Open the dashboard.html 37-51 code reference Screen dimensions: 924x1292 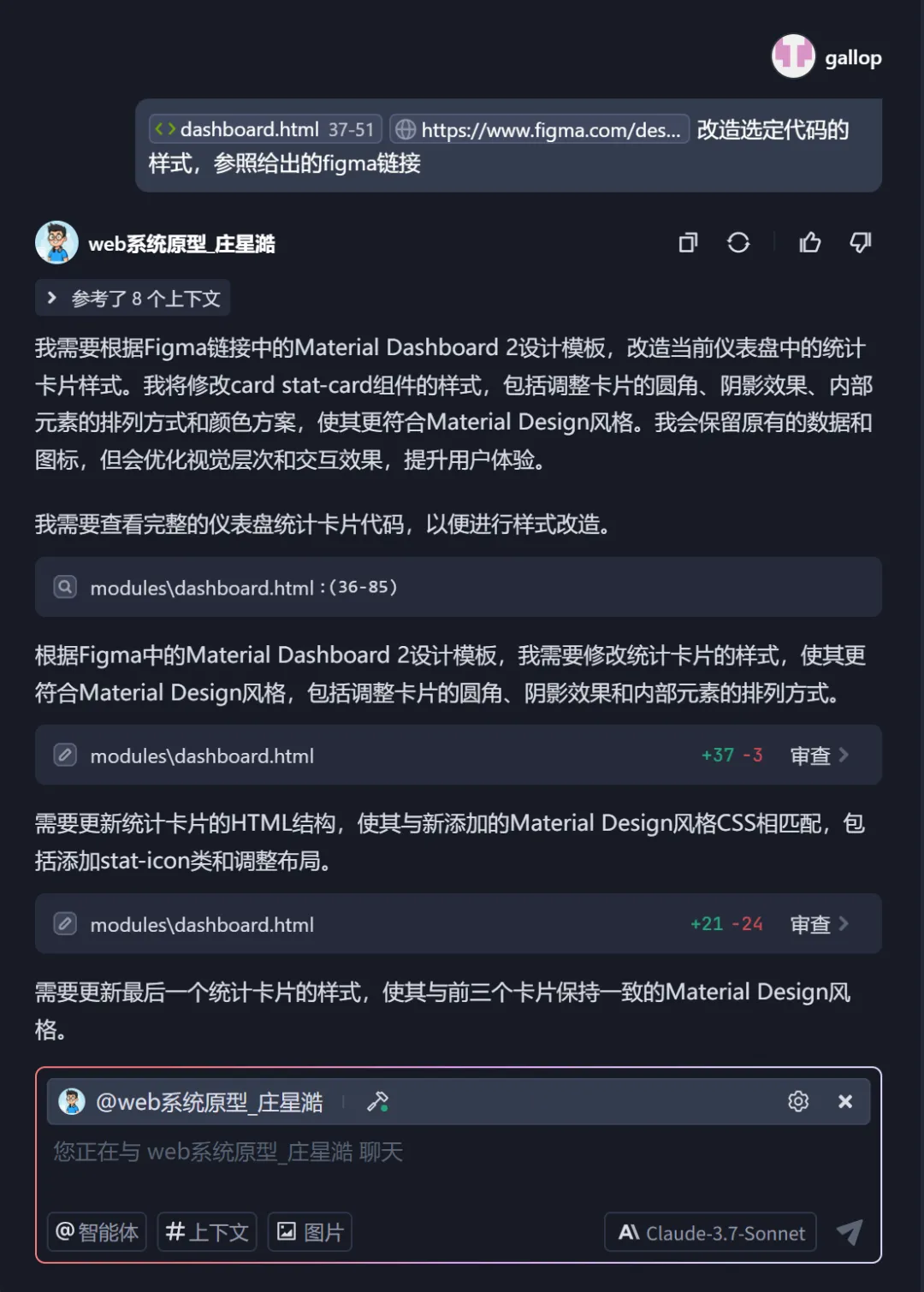point(265,129)
